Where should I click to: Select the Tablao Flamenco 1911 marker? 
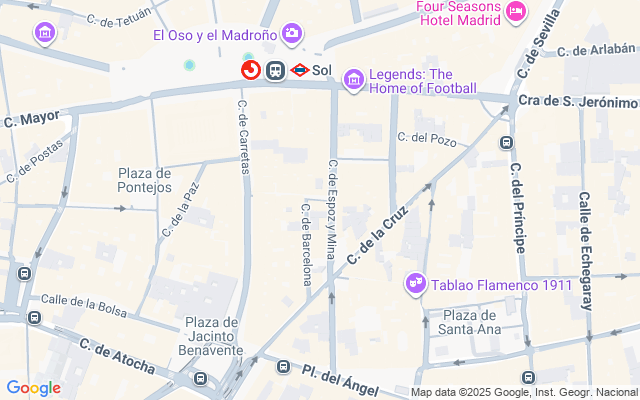tap(415, 285)
